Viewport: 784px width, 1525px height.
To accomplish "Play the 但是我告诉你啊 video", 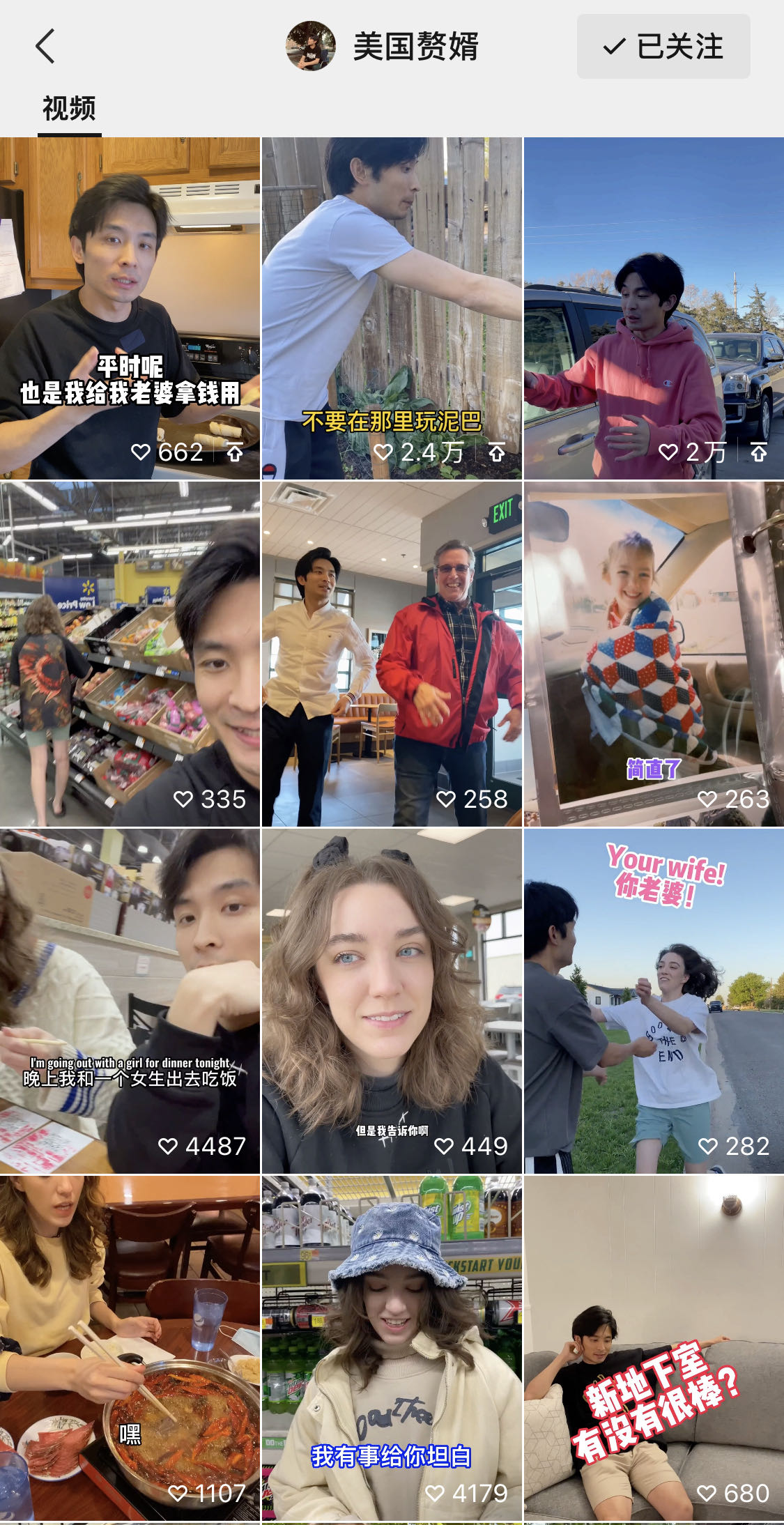I will (392, 1002).
